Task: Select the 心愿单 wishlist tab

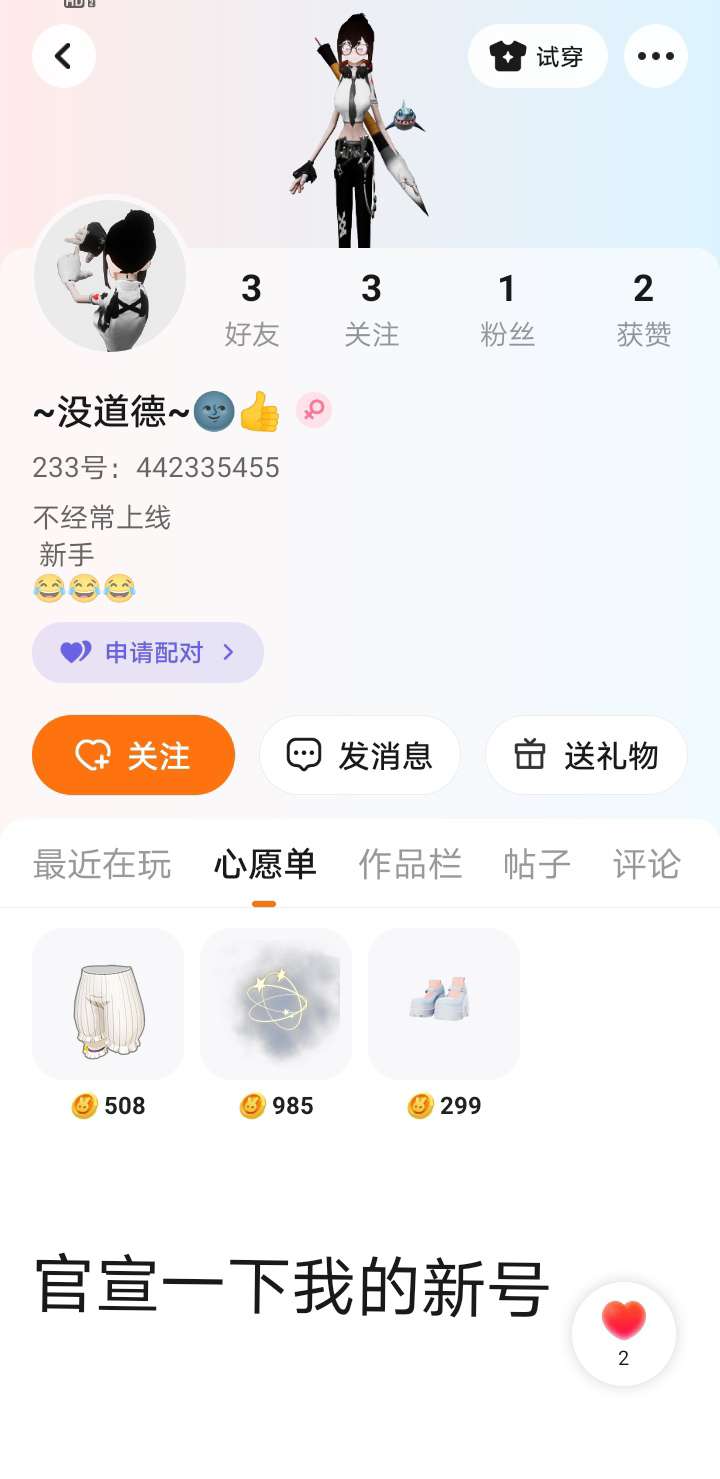Action: pyautogui.click(x=265, y=864)
